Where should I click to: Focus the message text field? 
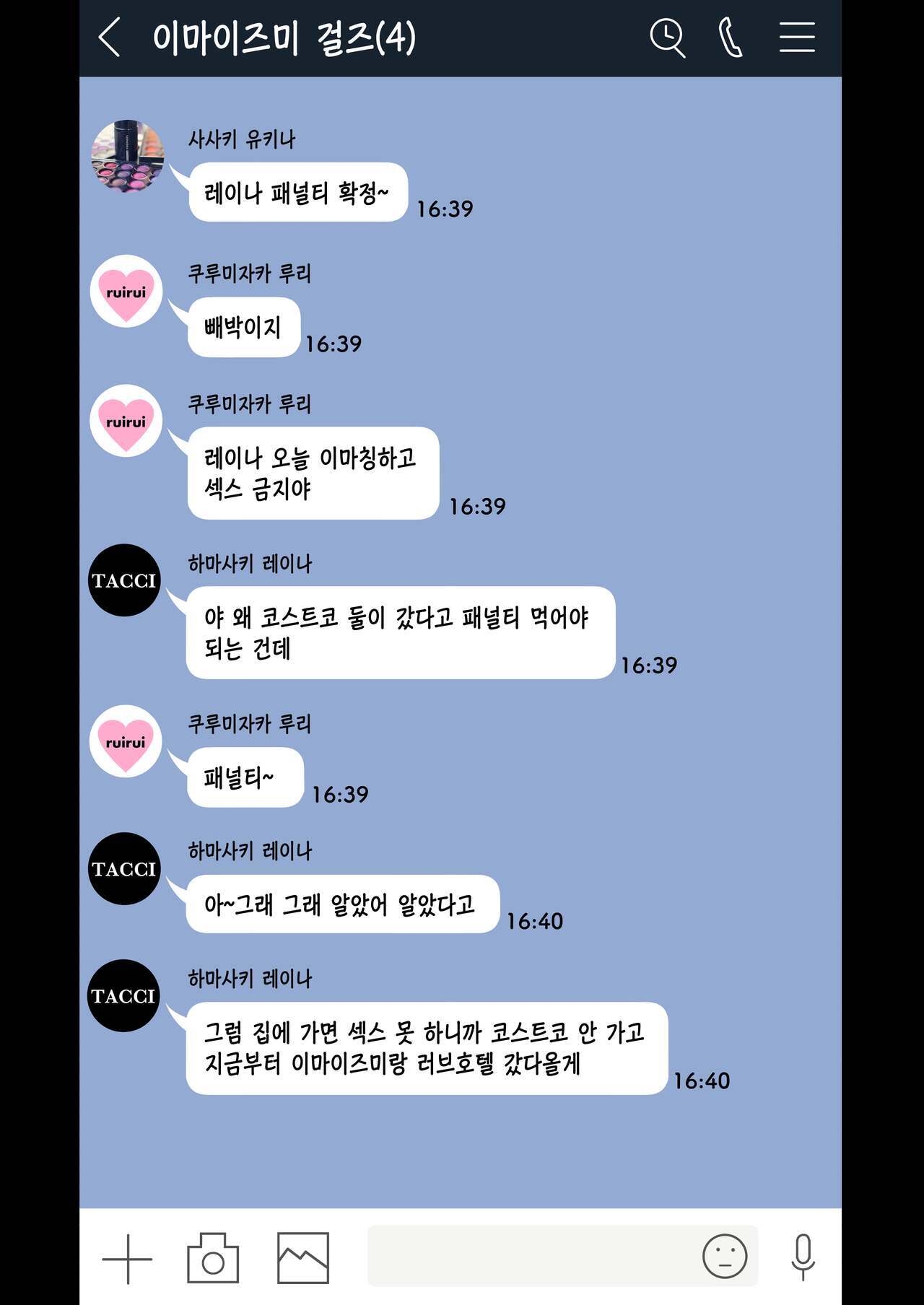pos(531,1256)
